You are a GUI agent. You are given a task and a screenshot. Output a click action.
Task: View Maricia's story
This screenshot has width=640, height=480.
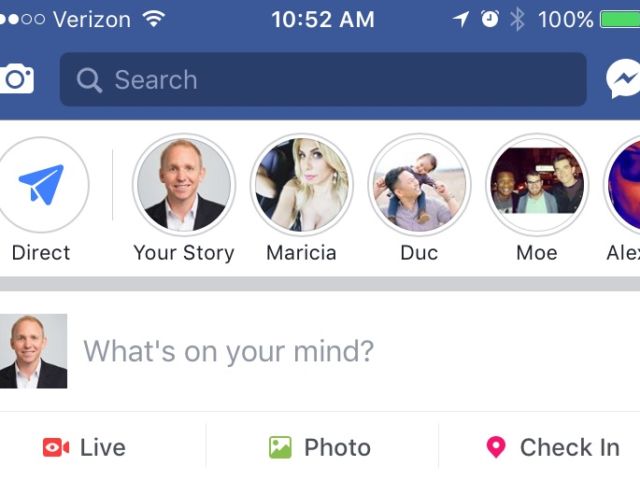[x=301, y=186]
